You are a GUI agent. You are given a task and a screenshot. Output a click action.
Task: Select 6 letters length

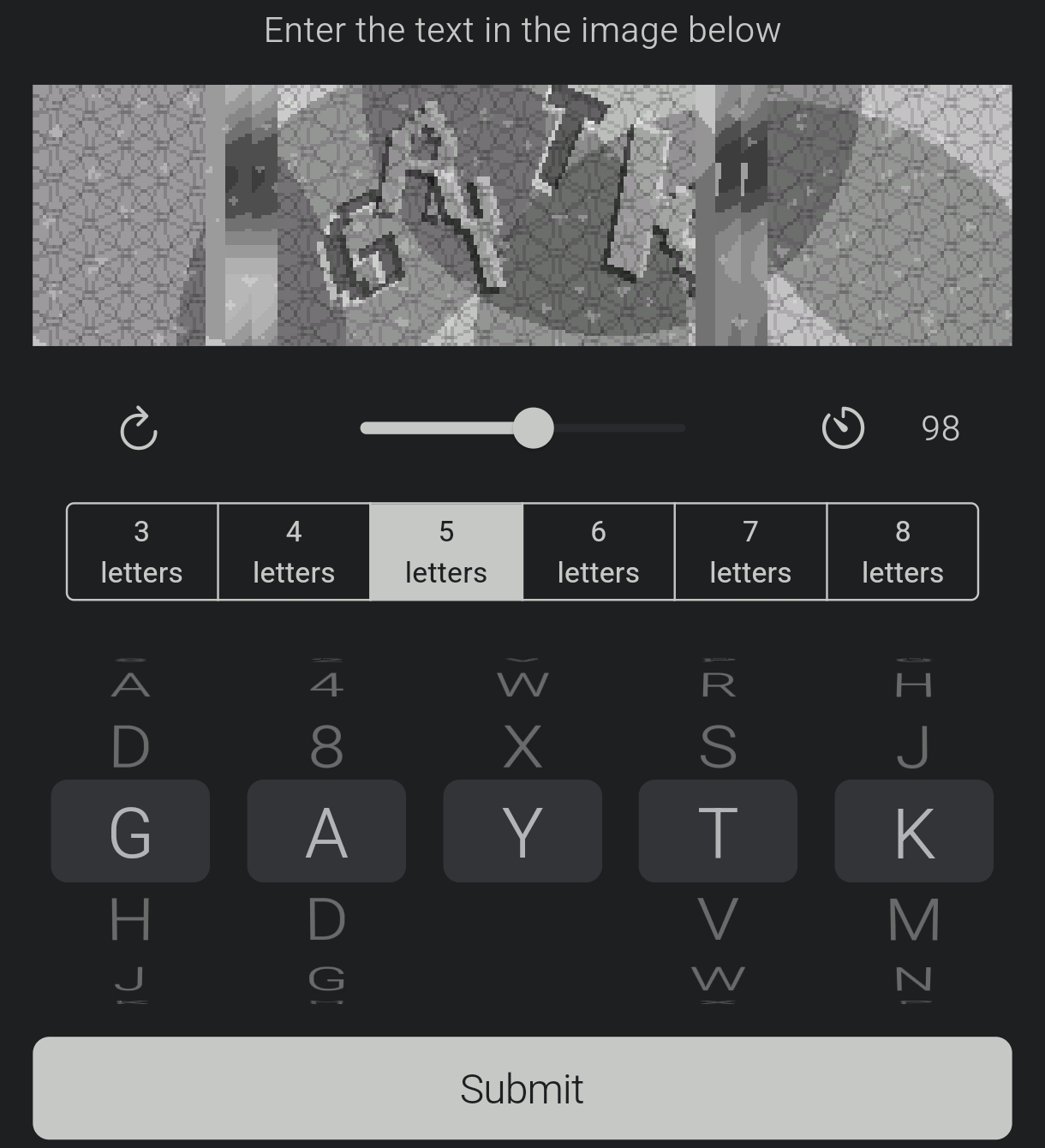coord(598,552)
